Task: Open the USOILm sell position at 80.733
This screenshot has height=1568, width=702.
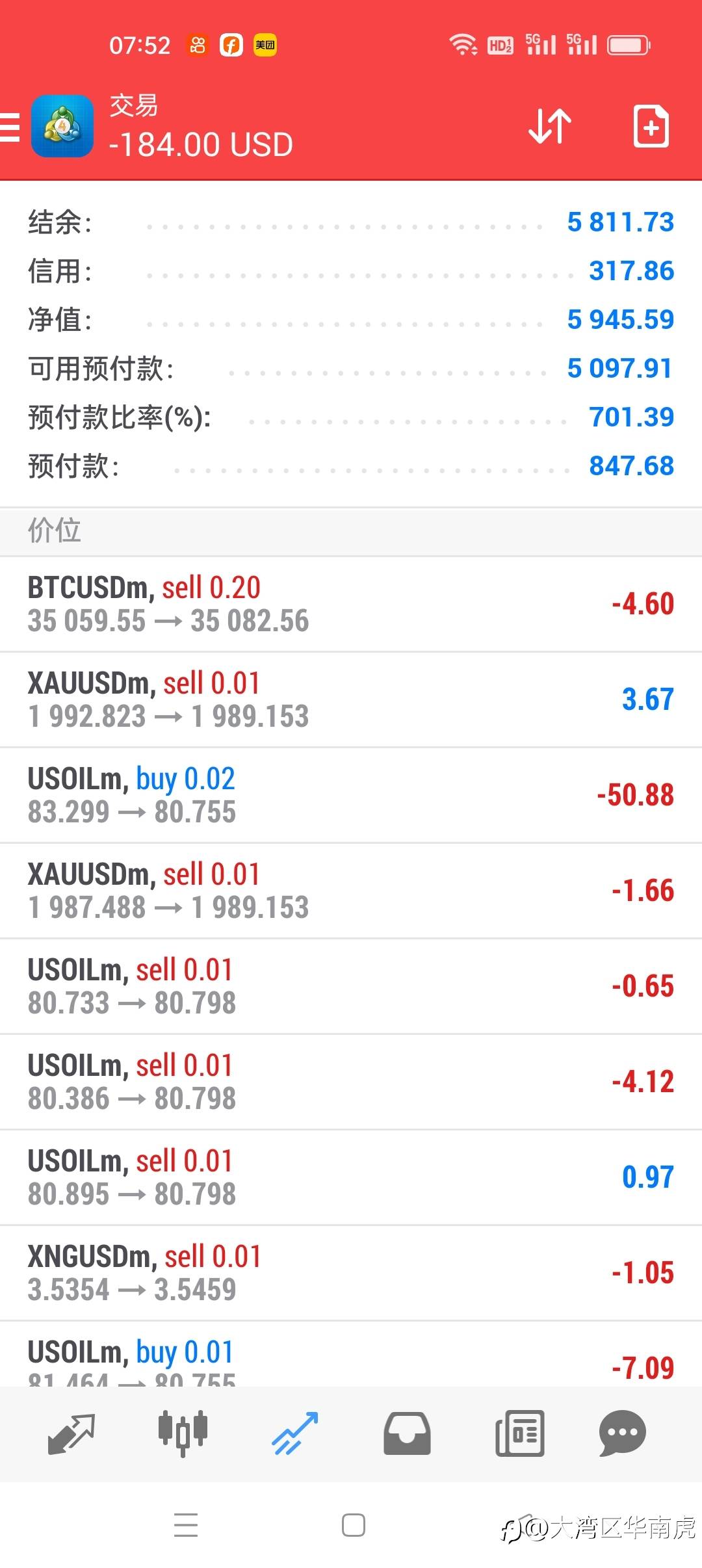Action: pos(351,986)
